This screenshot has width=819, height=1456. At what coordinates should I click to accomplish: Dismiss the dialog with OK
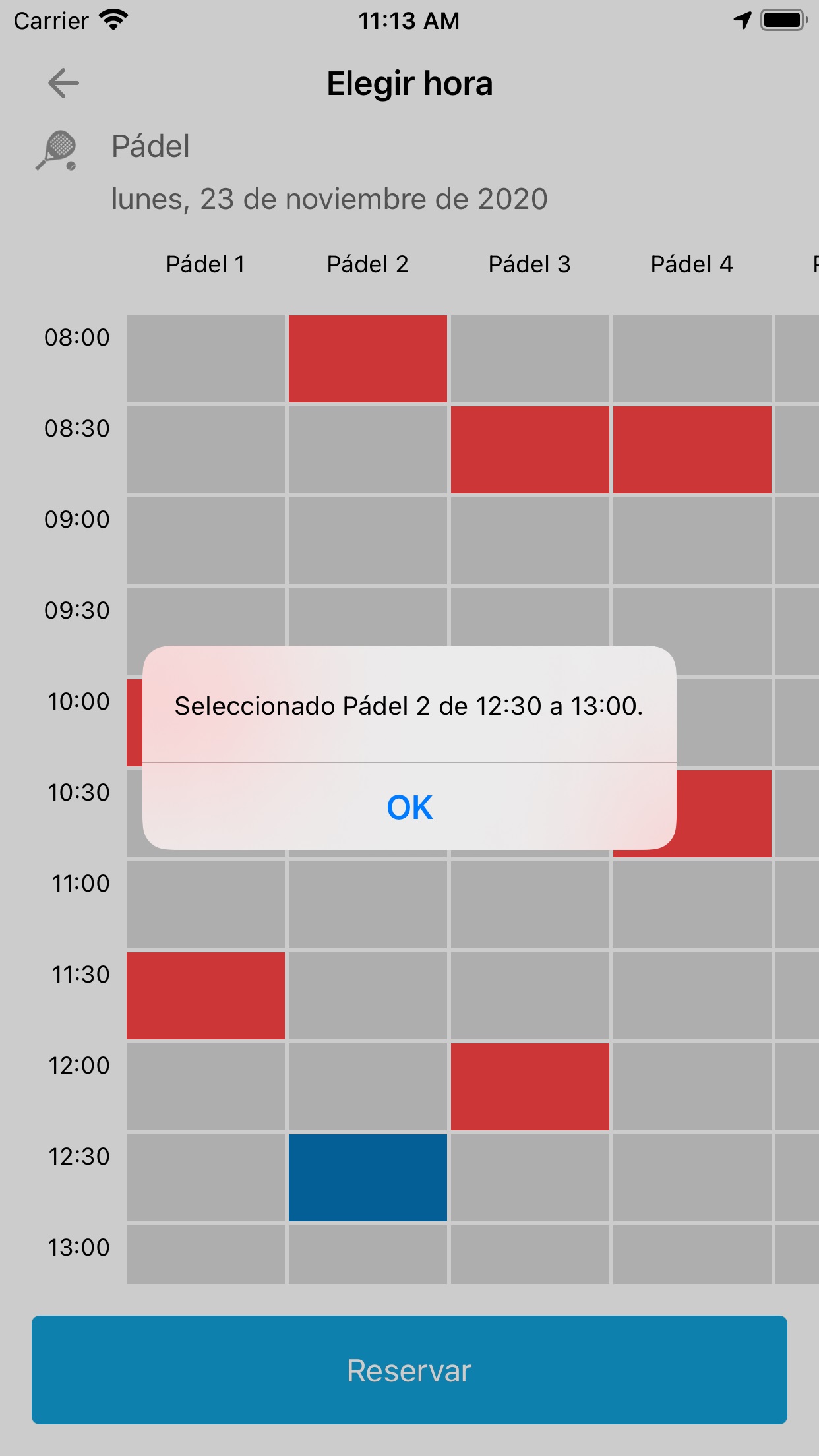pos(409,806)
